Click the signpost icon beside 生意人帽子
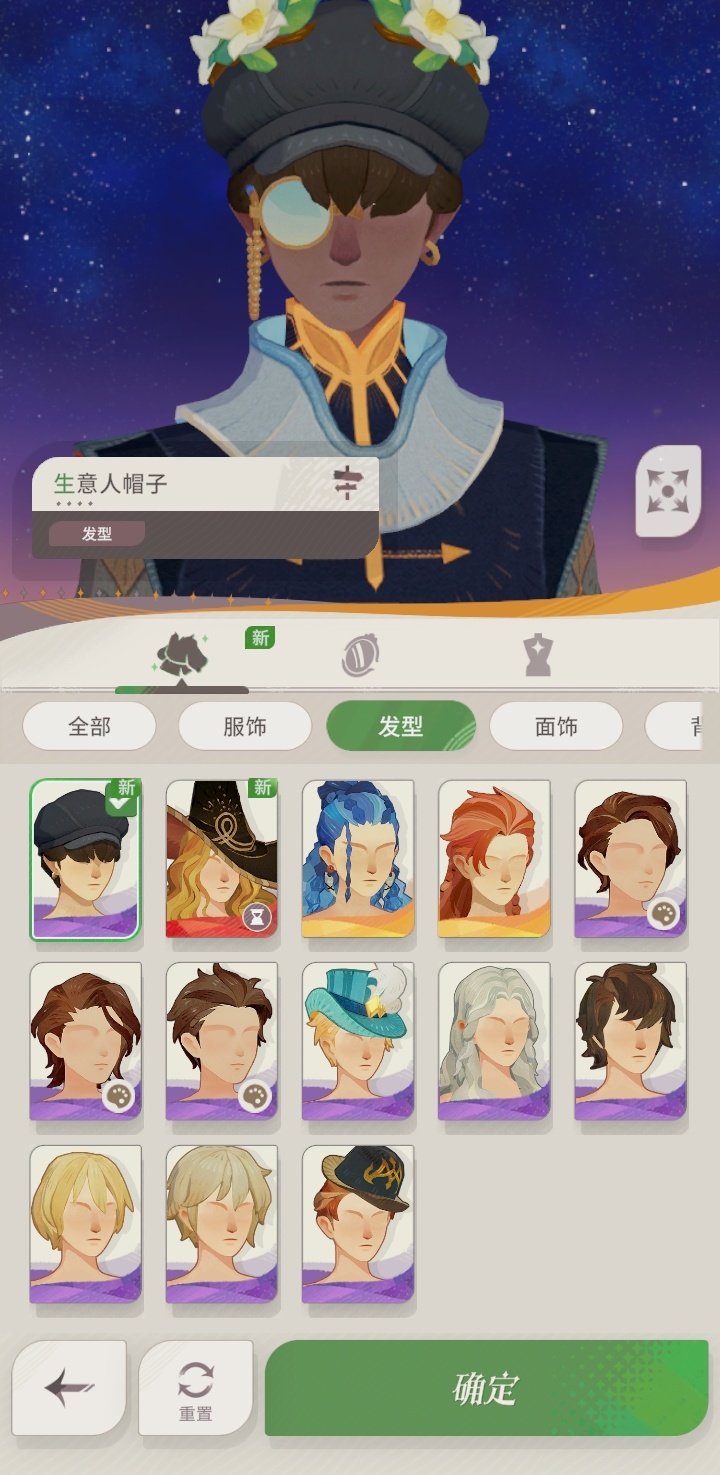Image resolution: width=720 pixels, height=1475 pixels. point(345,483)
